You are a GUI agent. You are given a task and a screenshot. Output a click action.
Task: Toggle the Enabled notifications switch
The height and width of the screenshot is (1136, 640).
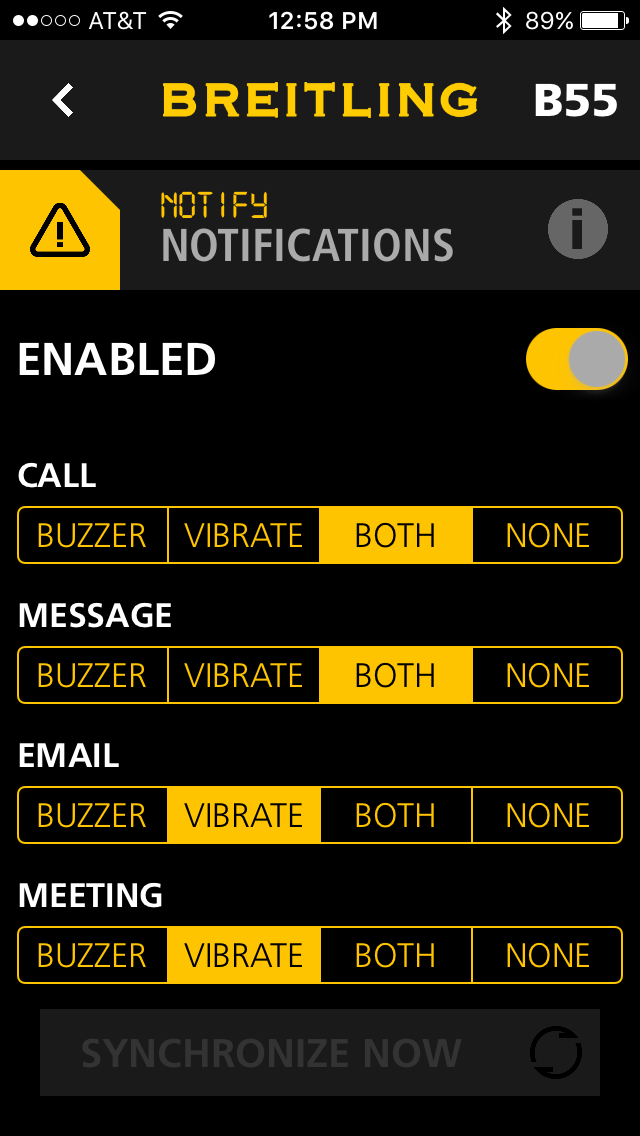[576, 359]
